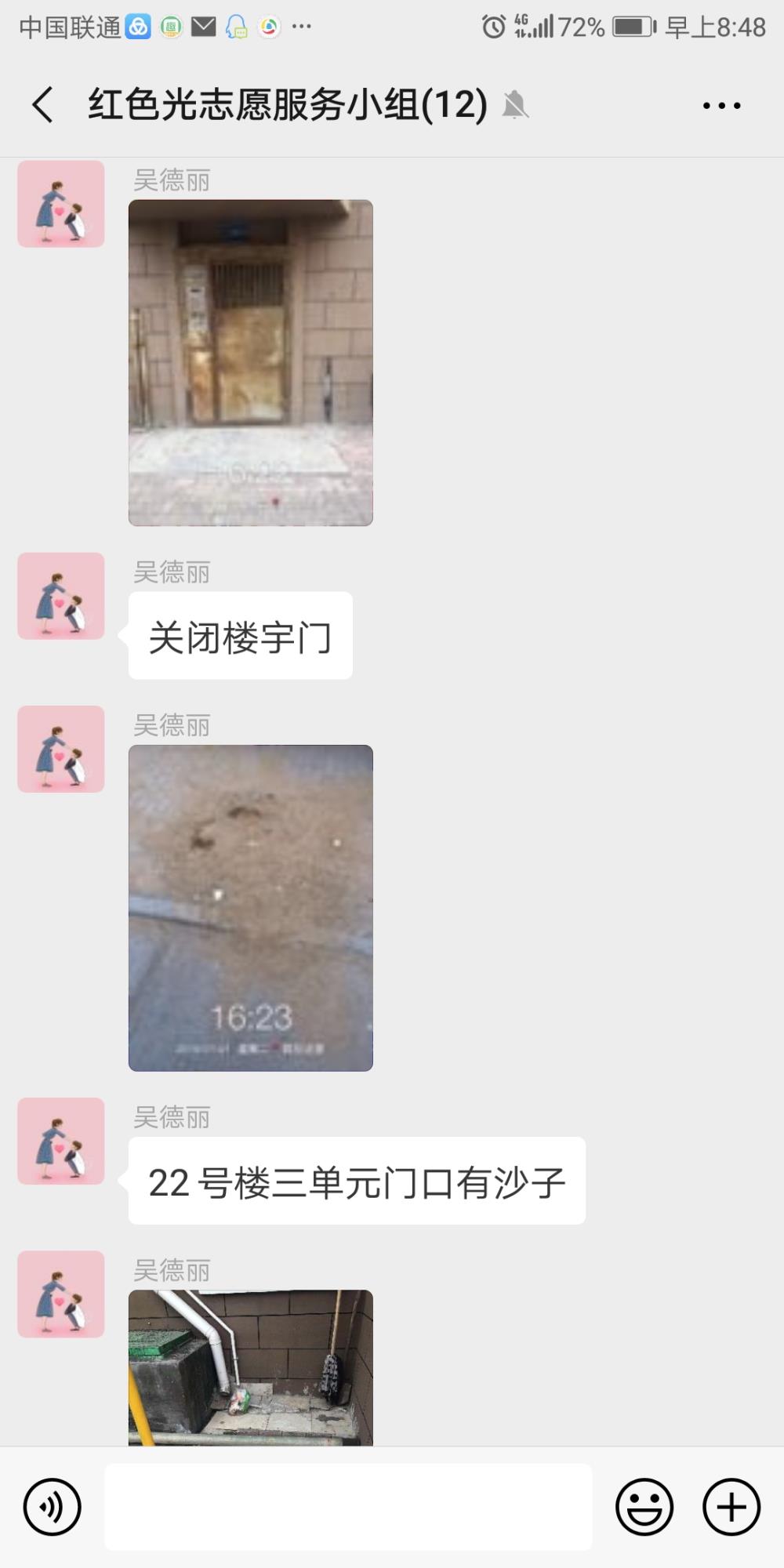The width and height of the screenshot is (784, 1568).
Task: Open the three-dot chat info menu
Action: point(721,105)
